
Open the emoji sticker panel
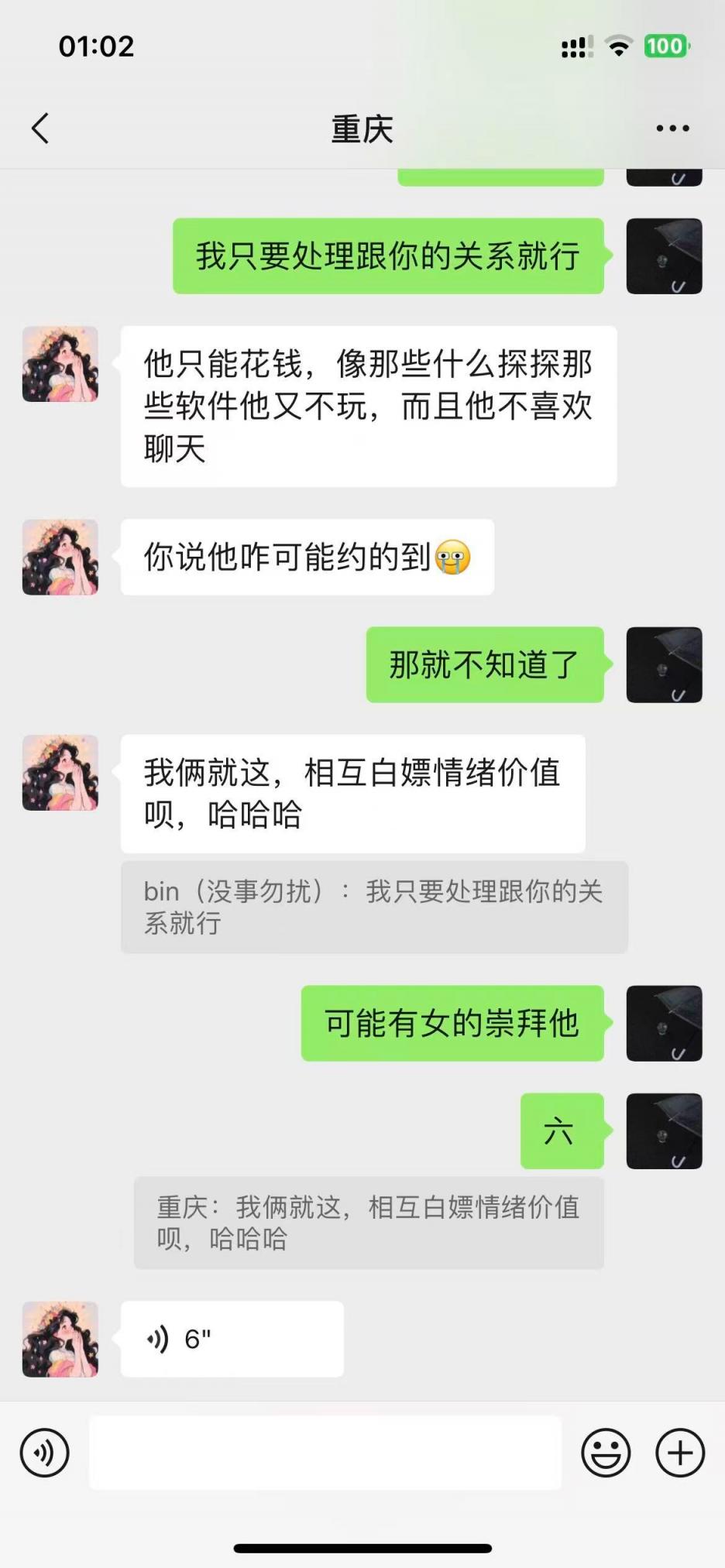coord(606,1453)
